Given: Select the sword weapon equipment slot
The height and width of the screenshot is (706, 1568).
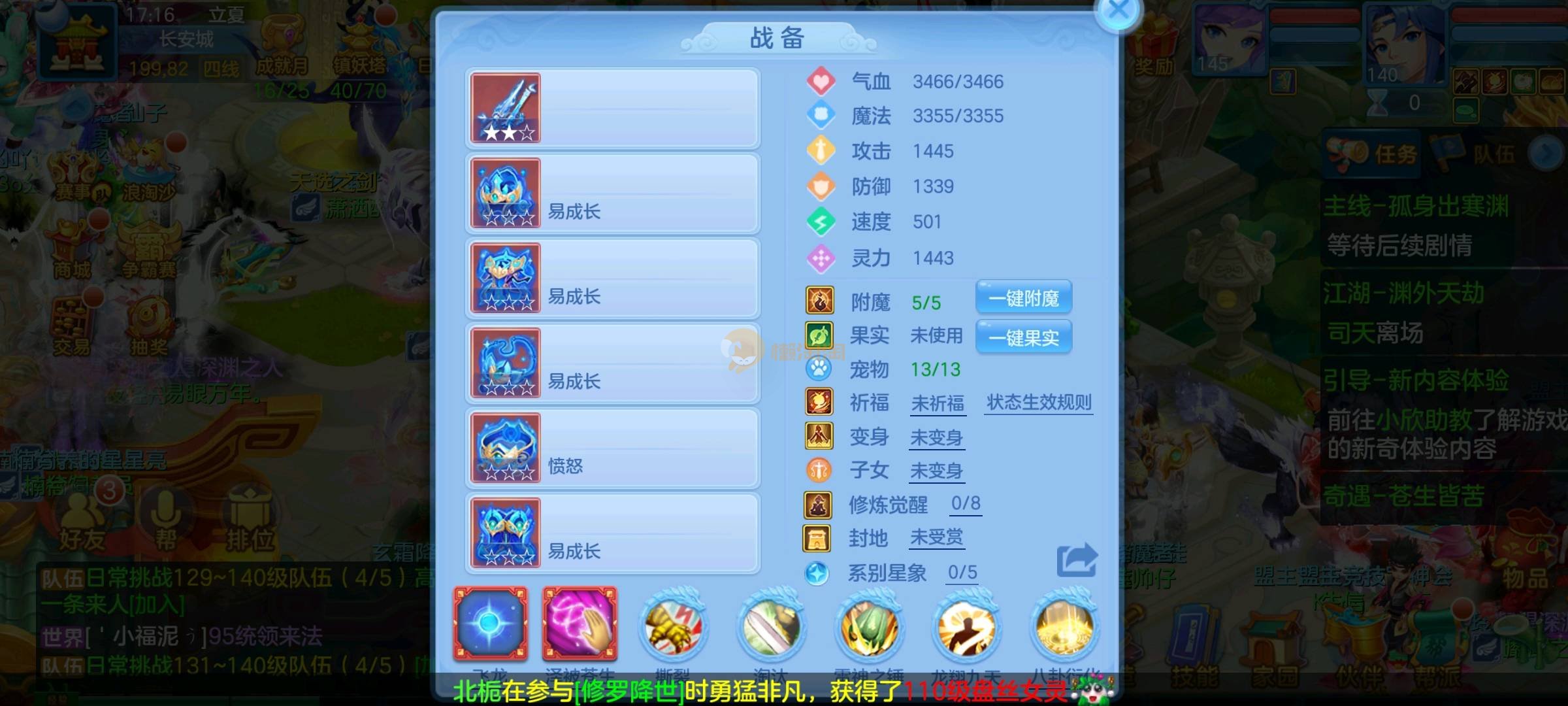Looking at the screenshot, I should (506, 109).
